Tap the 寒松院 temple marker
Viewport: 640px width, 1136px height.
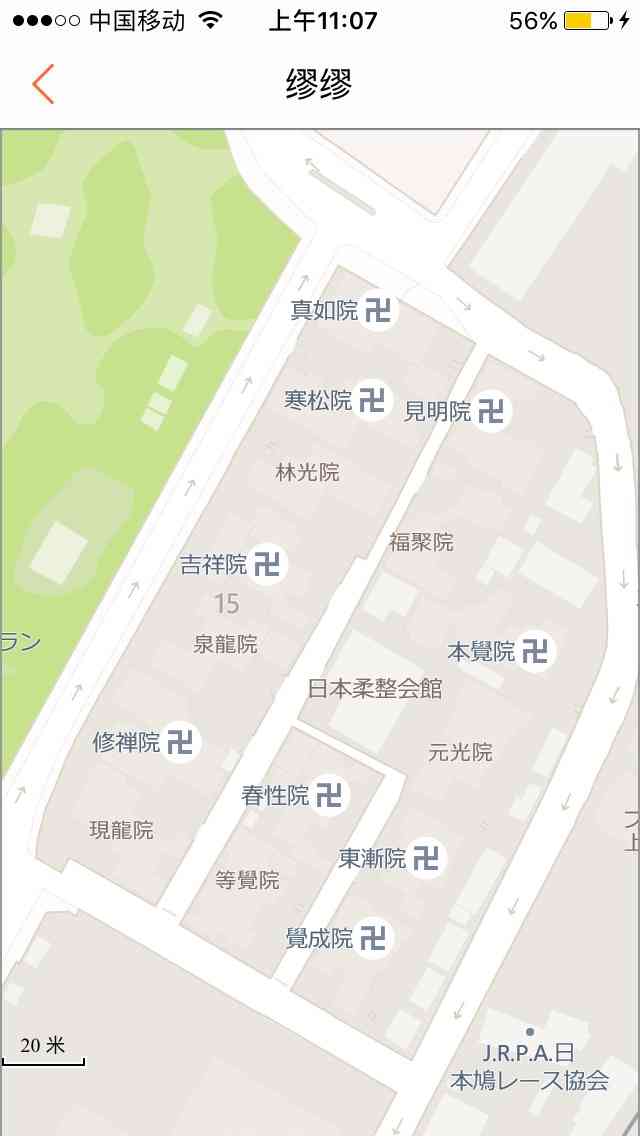click(372, 401)
